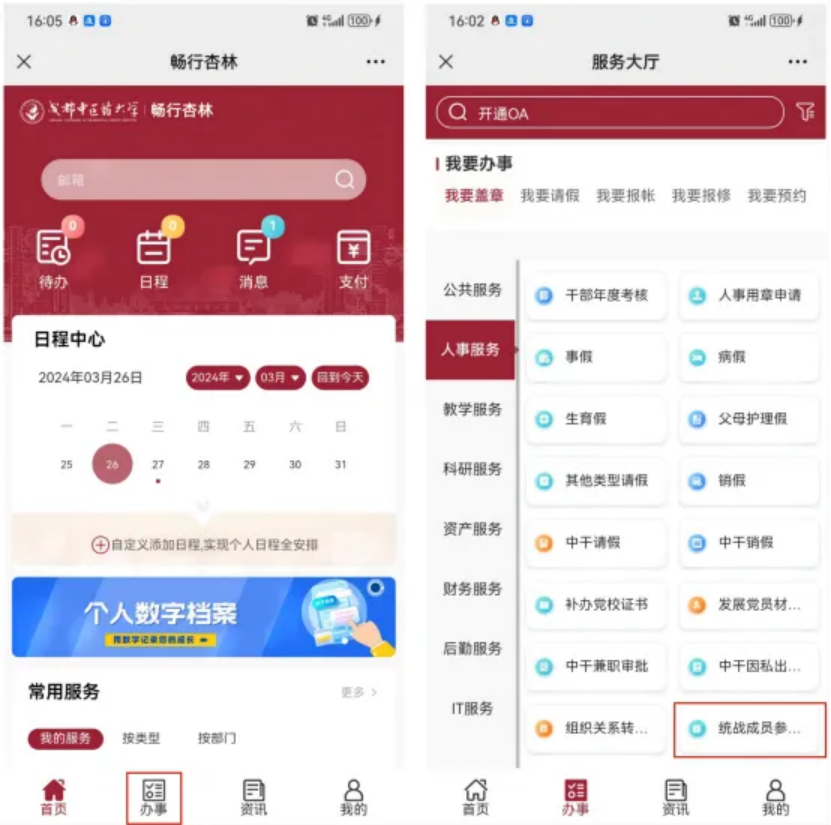The width and height of the screenshot is (831, 825).
Task: Open the 干部年度考核 service
Action: 597,296
